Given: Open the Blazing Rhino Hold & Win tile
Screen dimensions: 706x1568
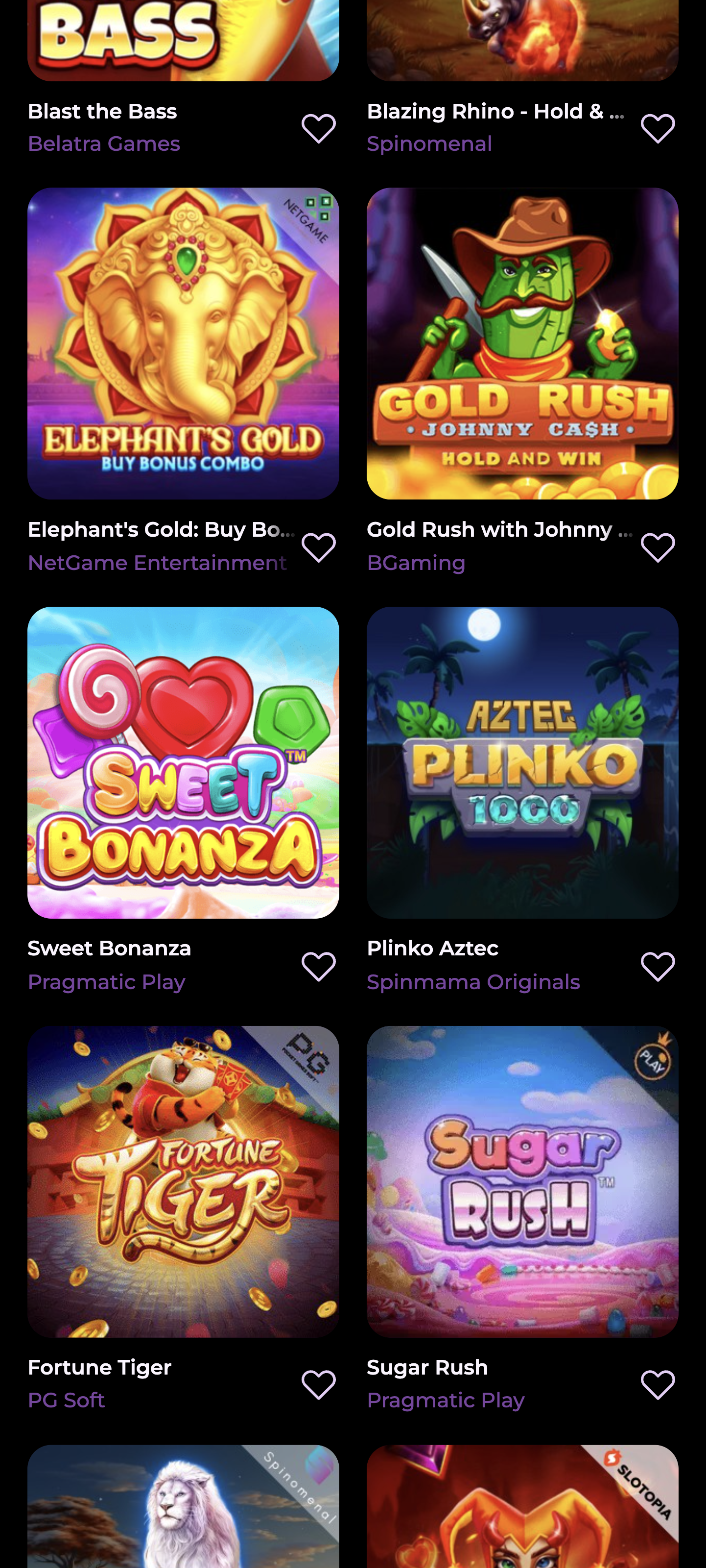Looking at the screenshot, I should (x=522, y=37).
